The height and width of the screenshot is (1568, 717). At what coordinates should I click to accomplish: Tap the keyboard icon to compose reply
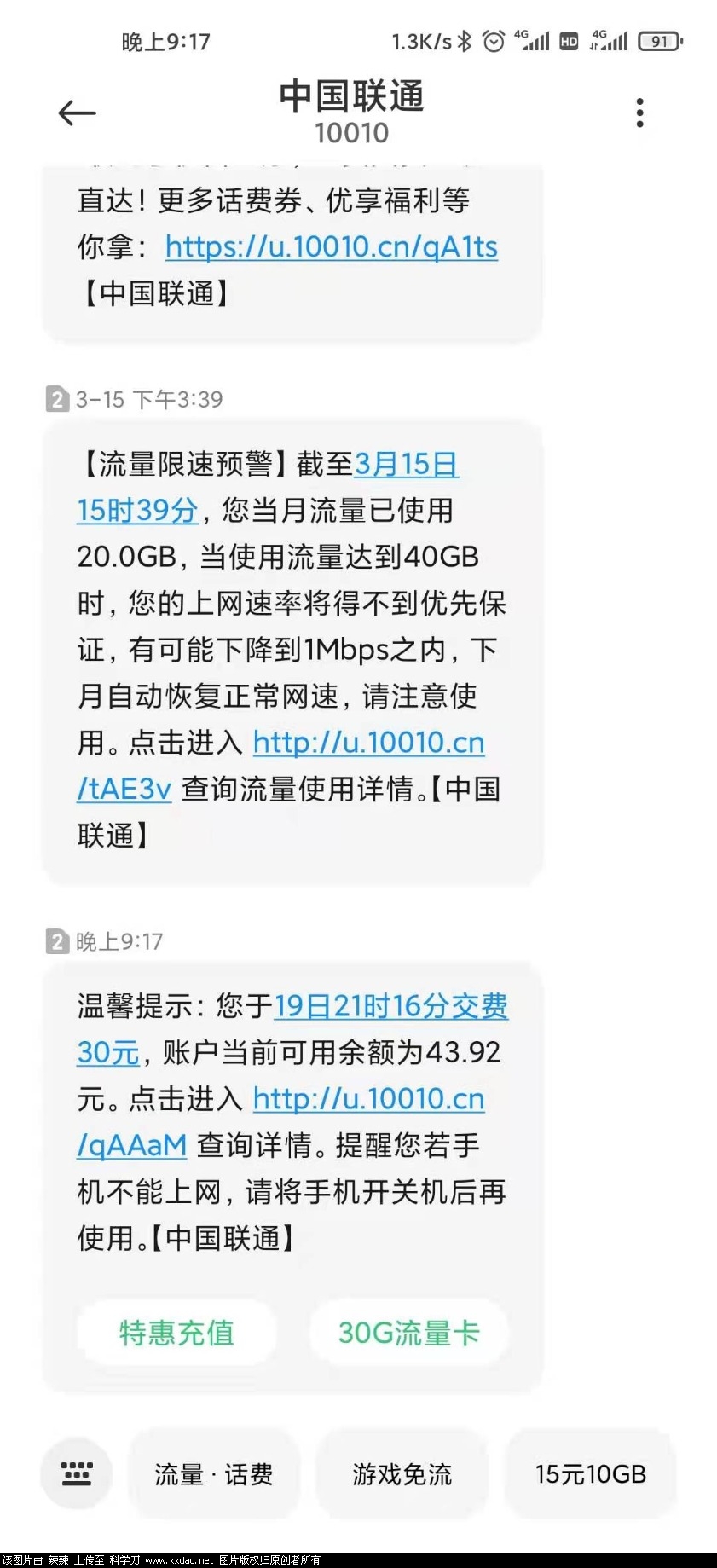[75, 1474]
